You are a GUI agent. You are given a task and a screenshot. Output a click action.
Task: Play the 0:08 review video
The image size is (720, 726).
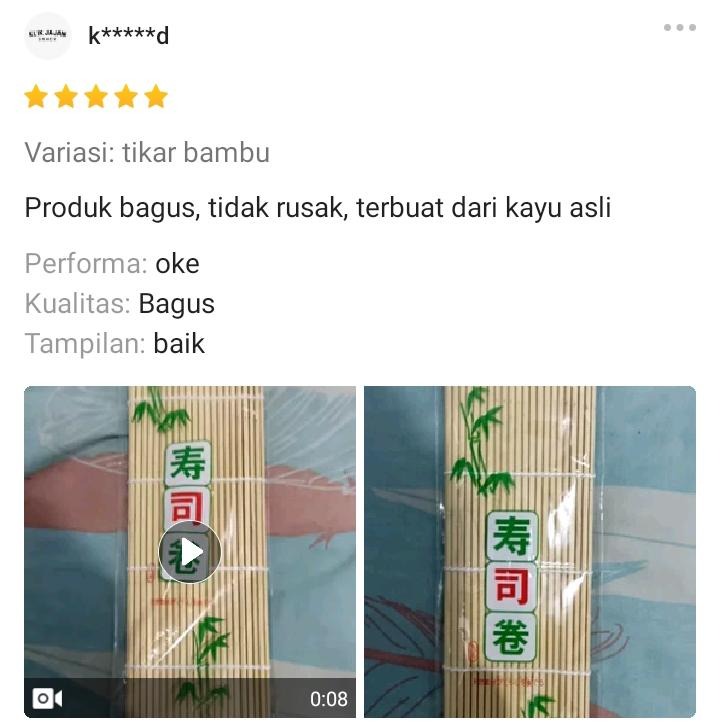pos(190,551)
